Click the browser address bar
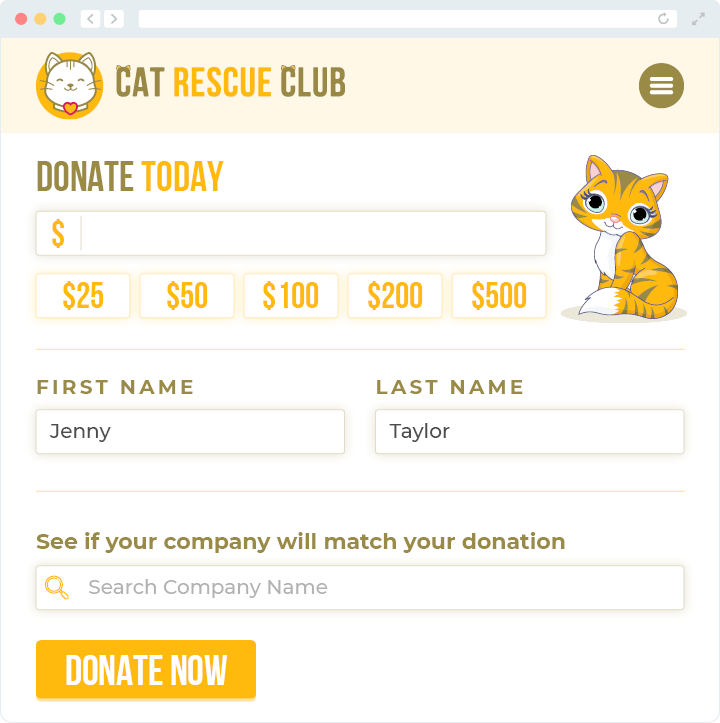This screenshot has width=720, height=723. click(400, 18)
